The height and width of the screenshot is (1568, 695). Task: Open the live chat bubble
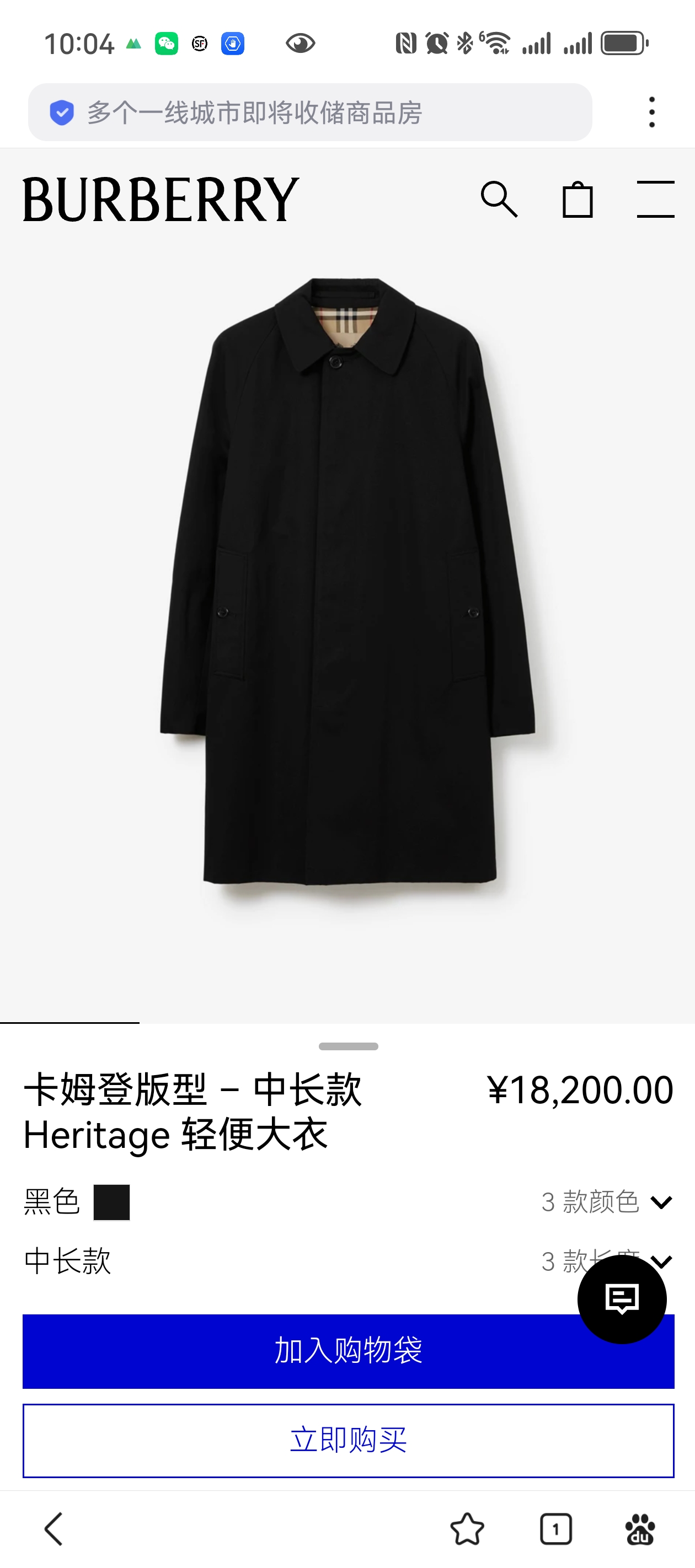621,1299
